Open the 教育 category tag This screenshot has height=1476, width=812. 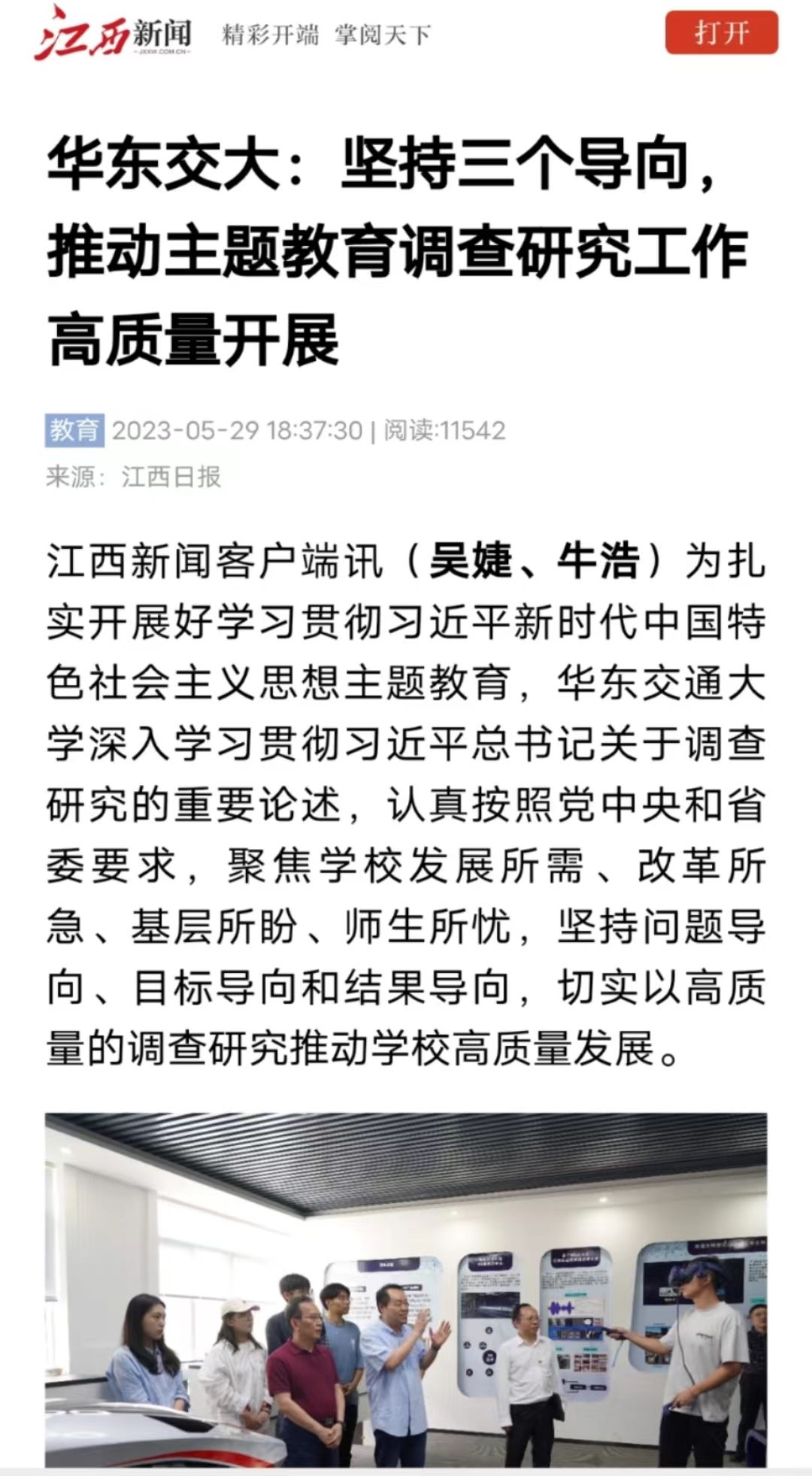pyautogui.click(x=74, y=430)
